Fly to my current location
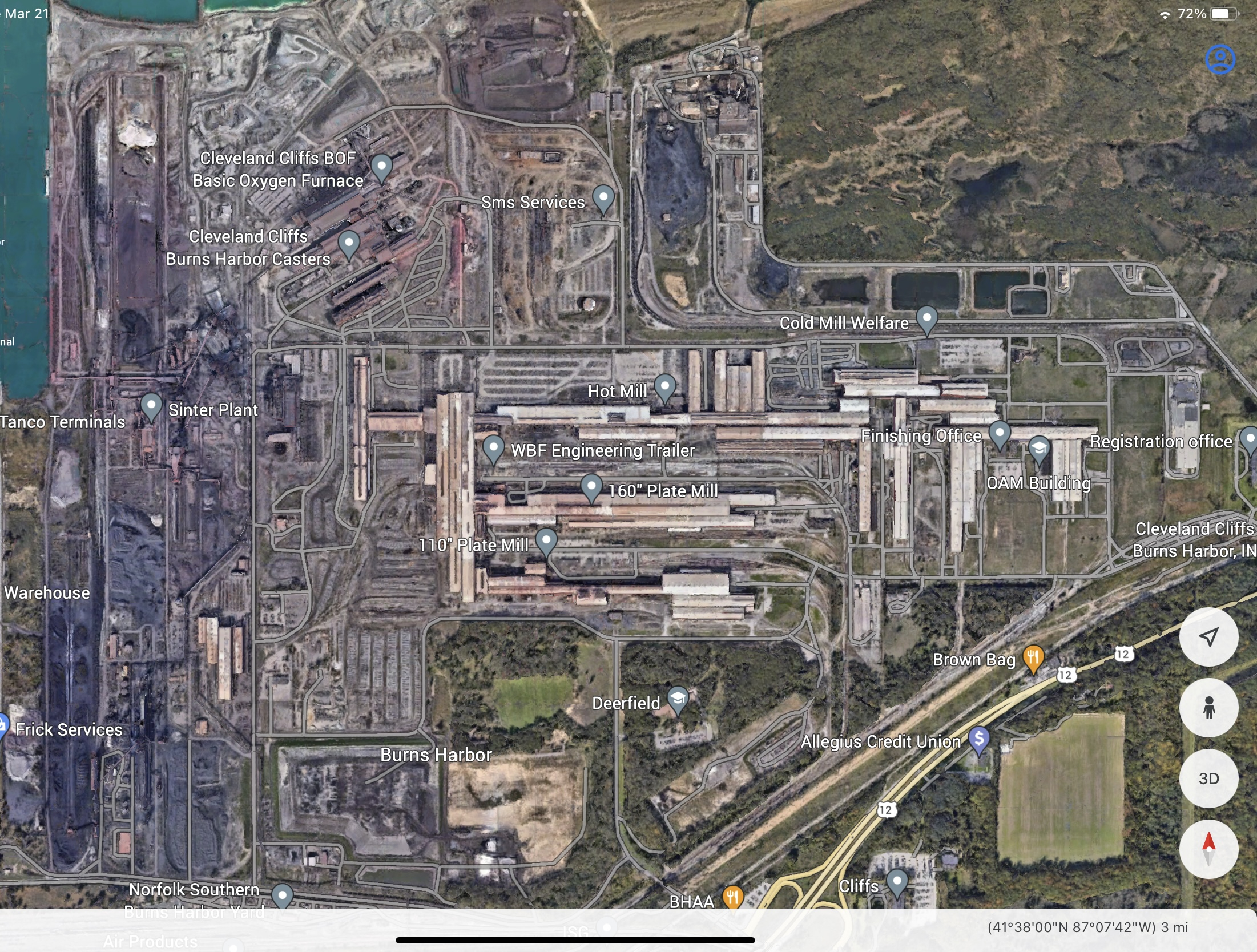Image resolution: width=1257 pixels, height=952 pixels. (1208, 637)
